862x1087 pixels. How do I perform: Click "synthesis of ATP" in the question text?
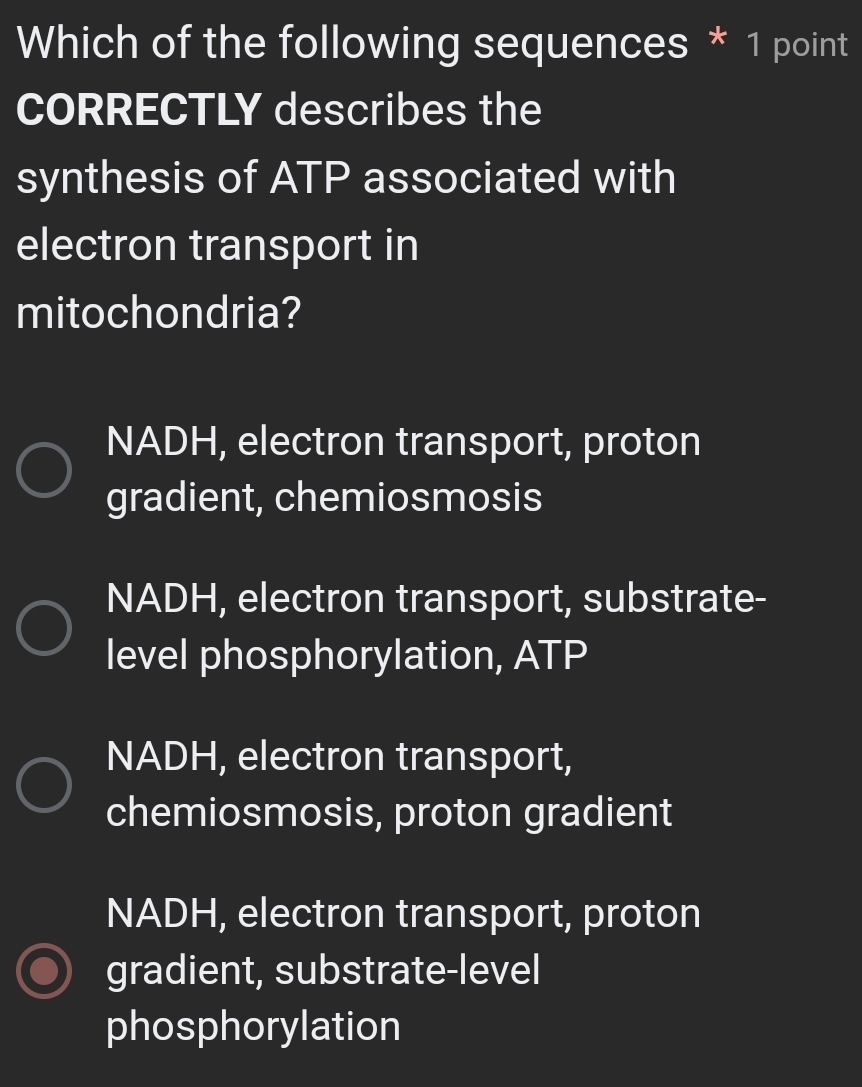pyautogui.click(x=178, y=177)
